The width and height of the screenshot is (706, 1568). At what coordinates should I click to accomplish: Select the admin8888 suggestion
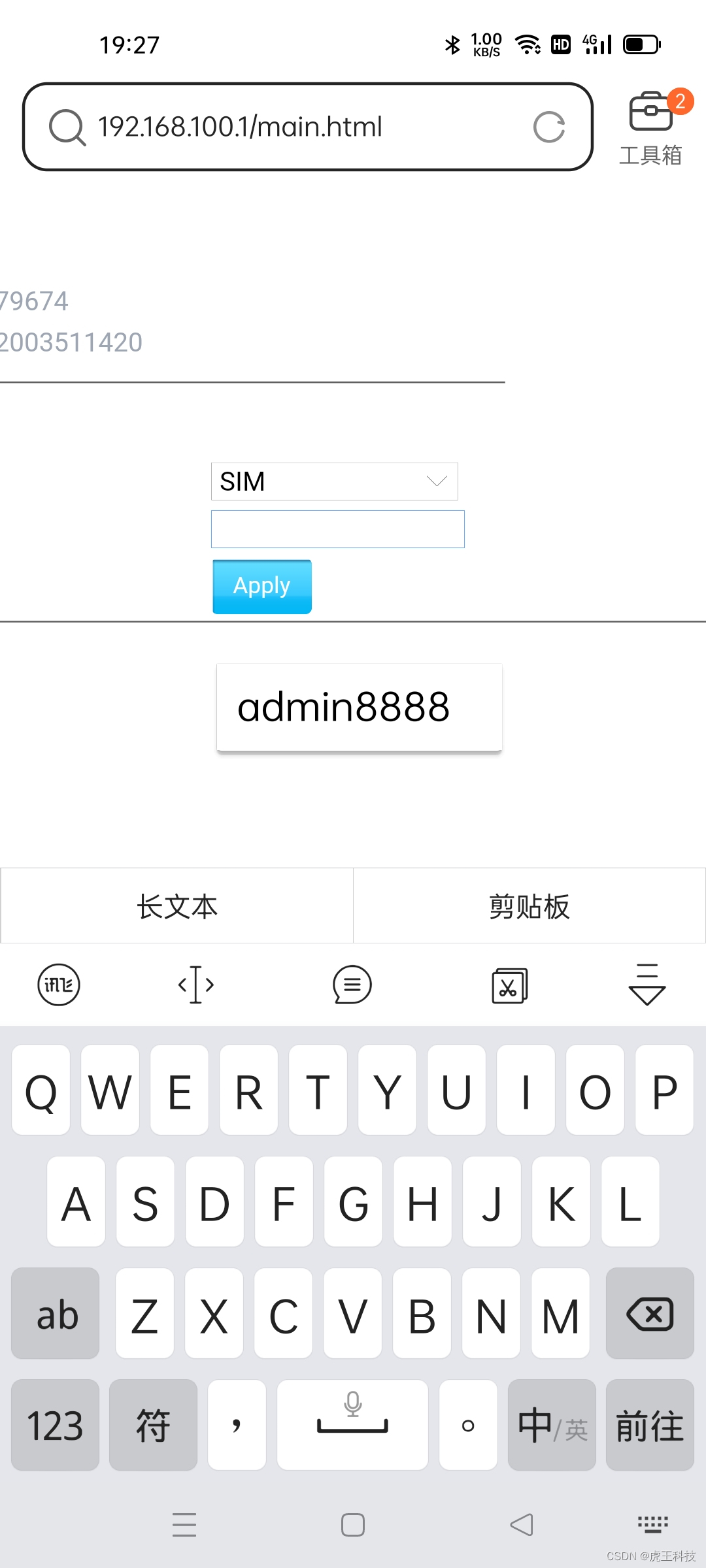358,706
